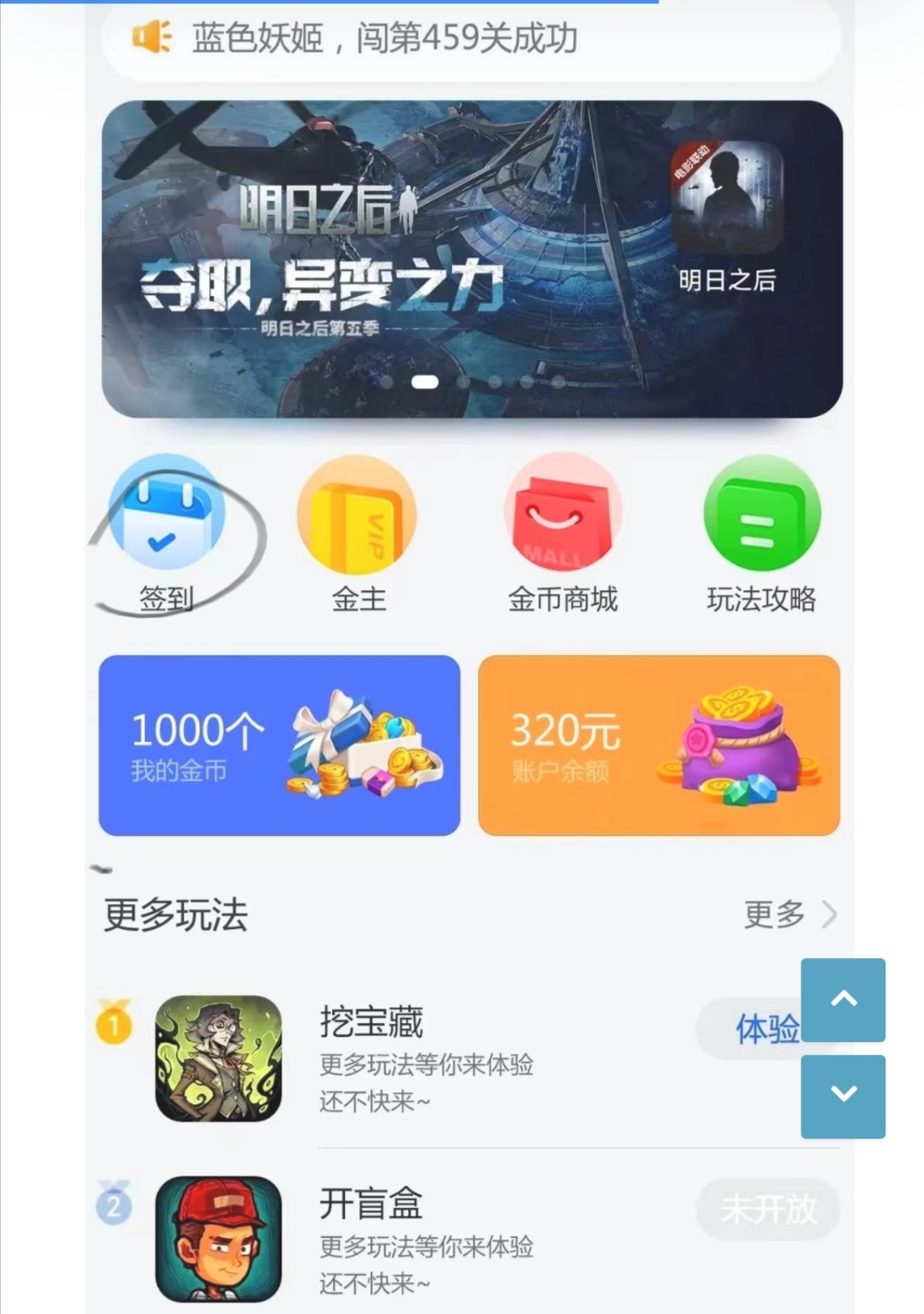The image size is (924, 1314).
Task: Open the 1000个 我的金币 coin card
Action: (277, 746)
